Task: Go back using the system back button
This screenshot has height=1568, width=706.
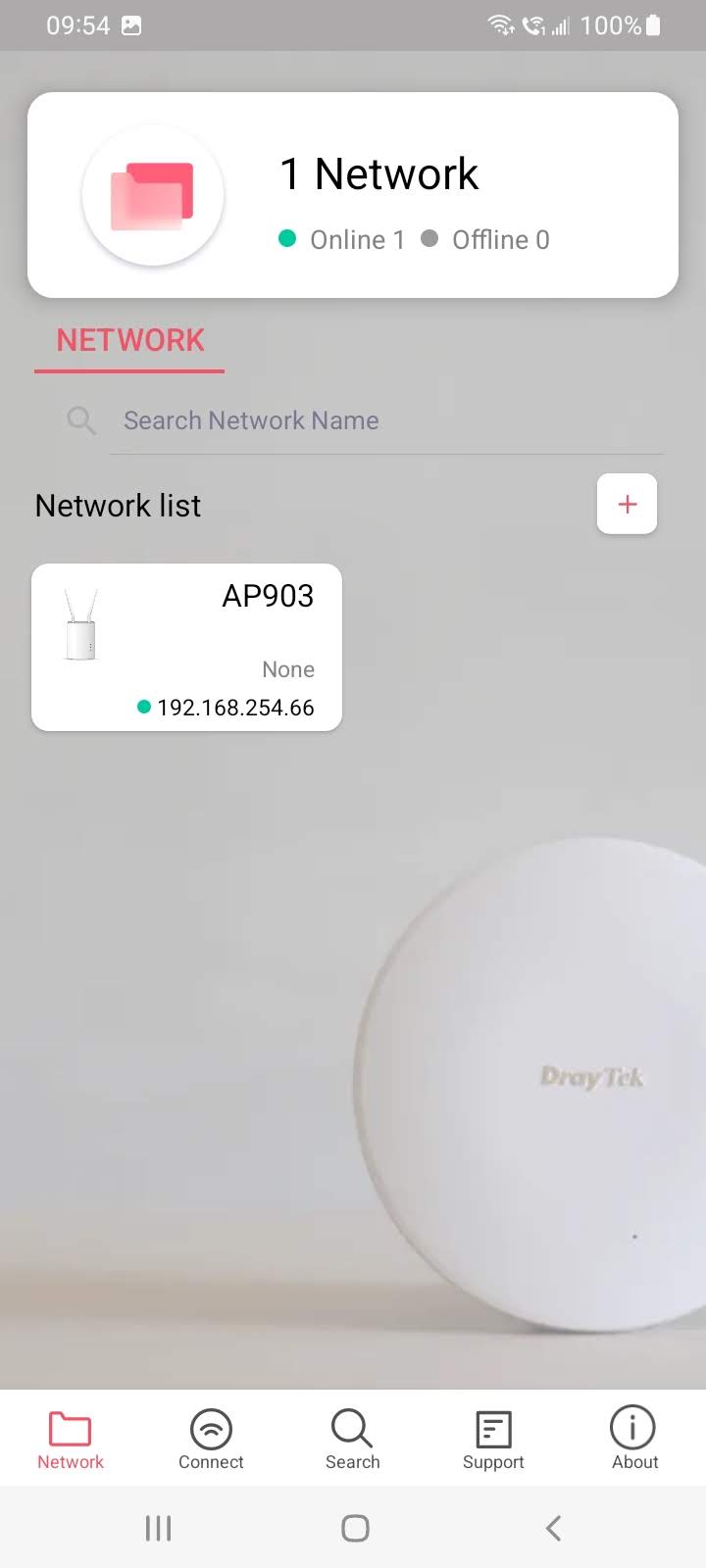Action: tap(553, 1528)
